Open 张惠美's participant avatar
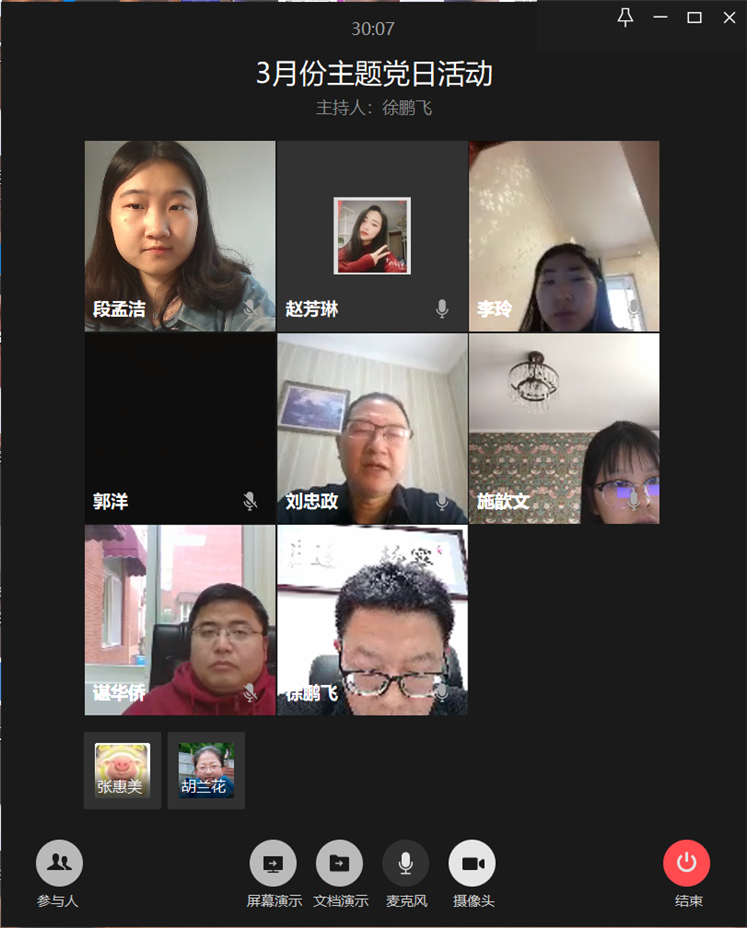The image size is (747, 928). 122,769
